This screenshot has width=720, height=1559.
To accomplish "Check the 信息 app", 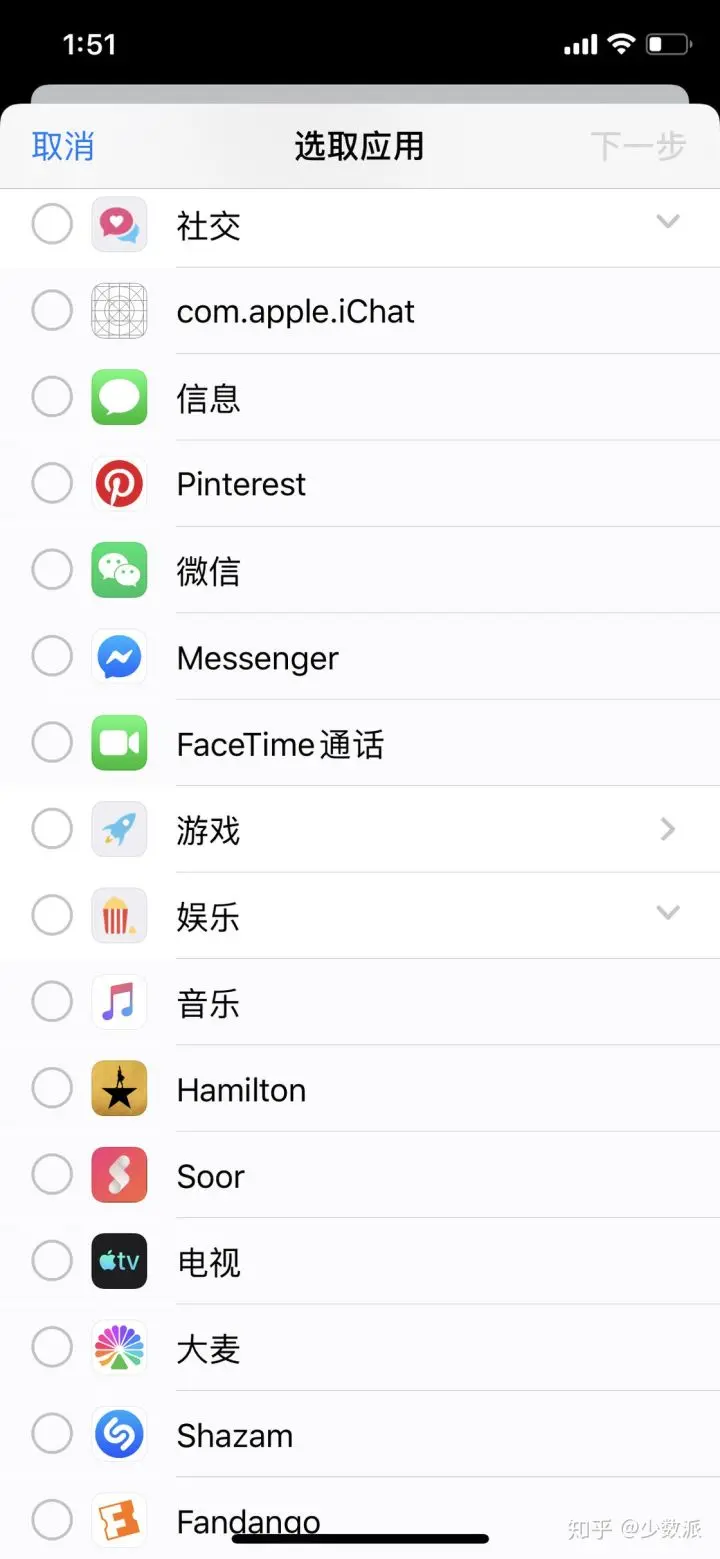I will tap(52, 397).
